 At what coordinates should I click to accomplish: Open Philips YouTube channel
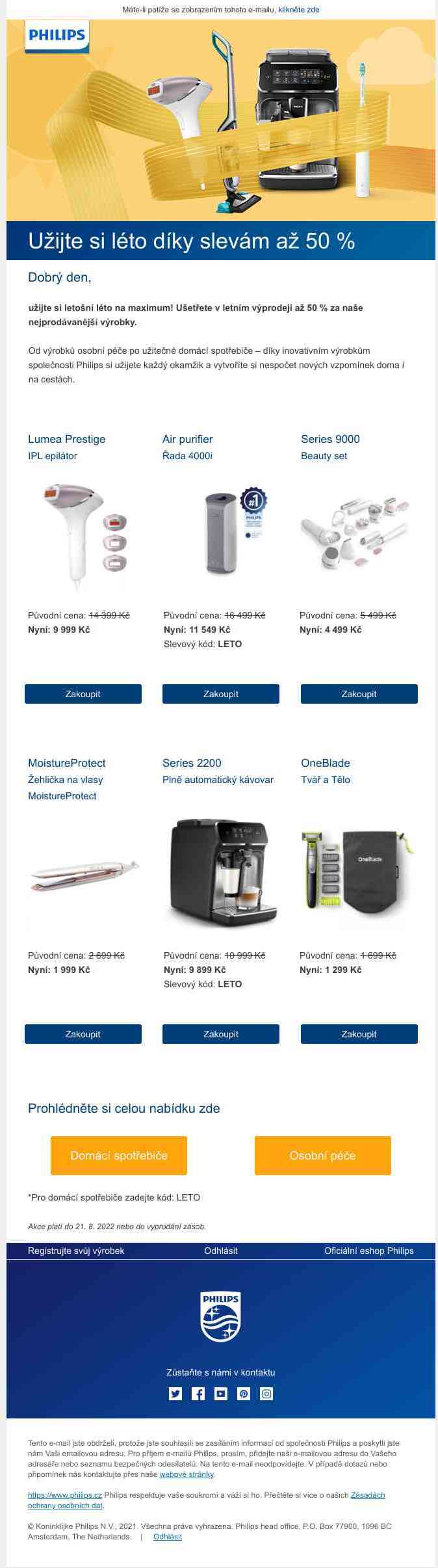pos(221,1394)
